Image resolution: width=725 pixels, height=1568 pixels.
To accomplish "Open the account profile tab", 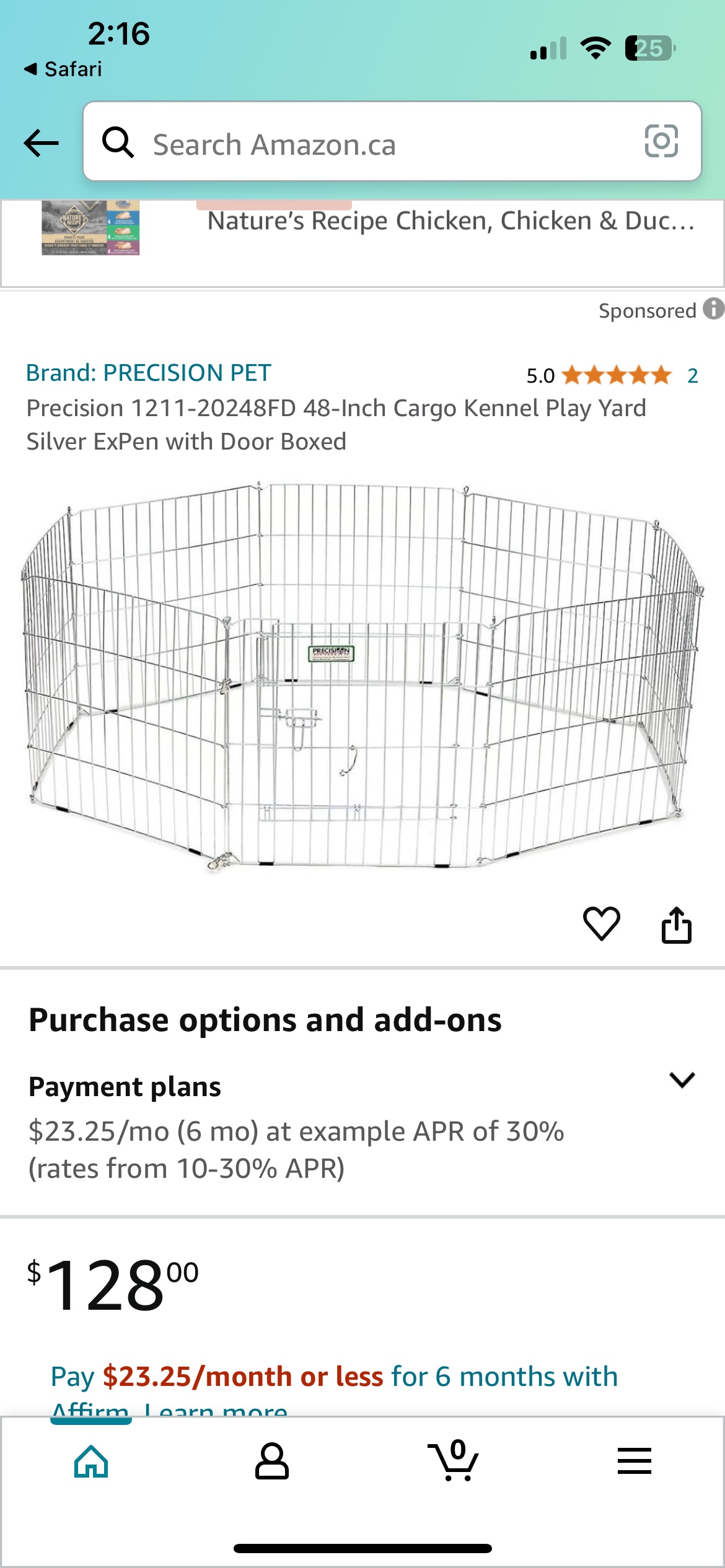I will (x=272, y=1461).
